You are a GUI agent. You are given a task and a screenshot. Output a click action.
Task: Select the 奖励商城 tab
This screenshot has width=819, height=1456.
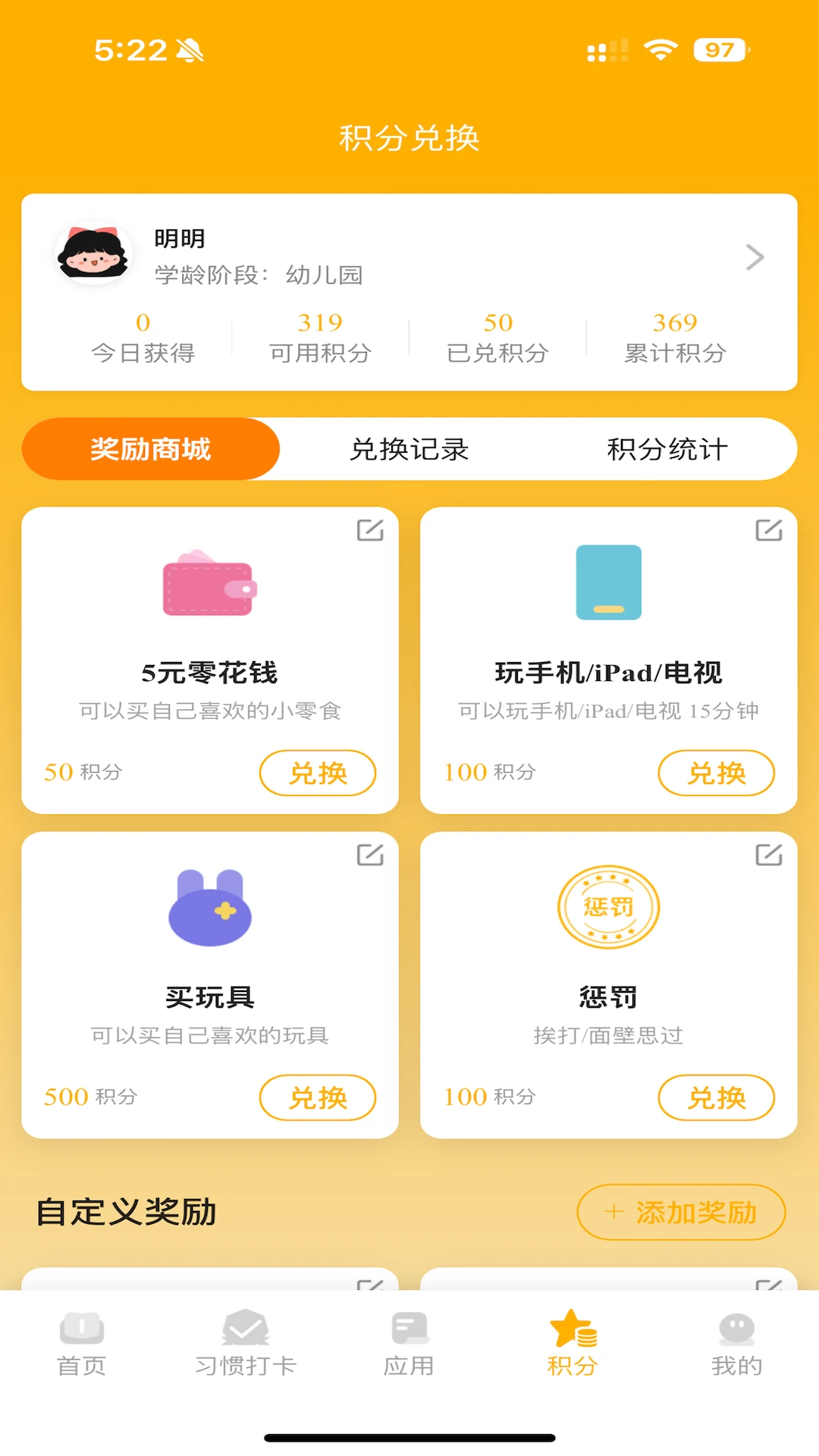click(x=151, y=449)
